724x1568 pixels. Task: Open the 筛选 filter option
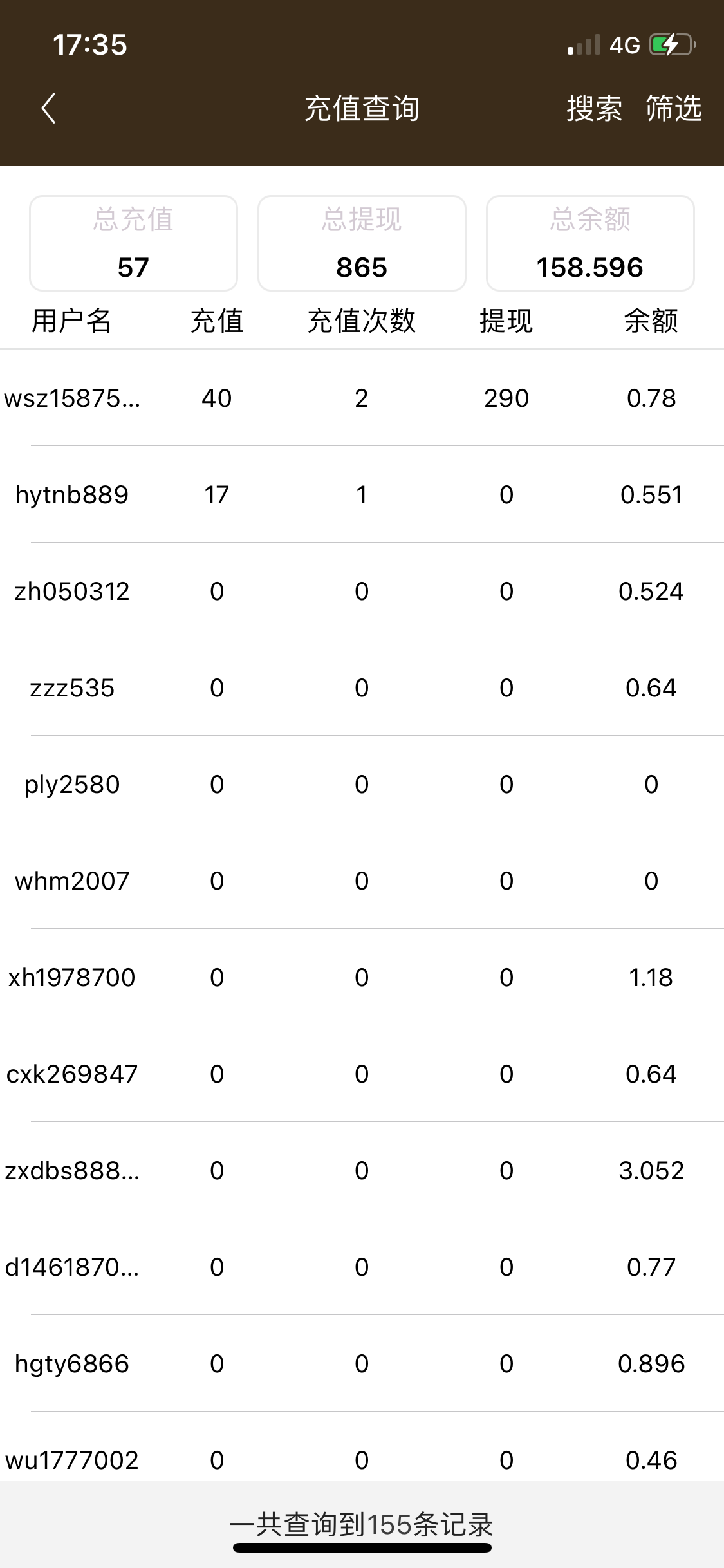(x=673, y=108)
